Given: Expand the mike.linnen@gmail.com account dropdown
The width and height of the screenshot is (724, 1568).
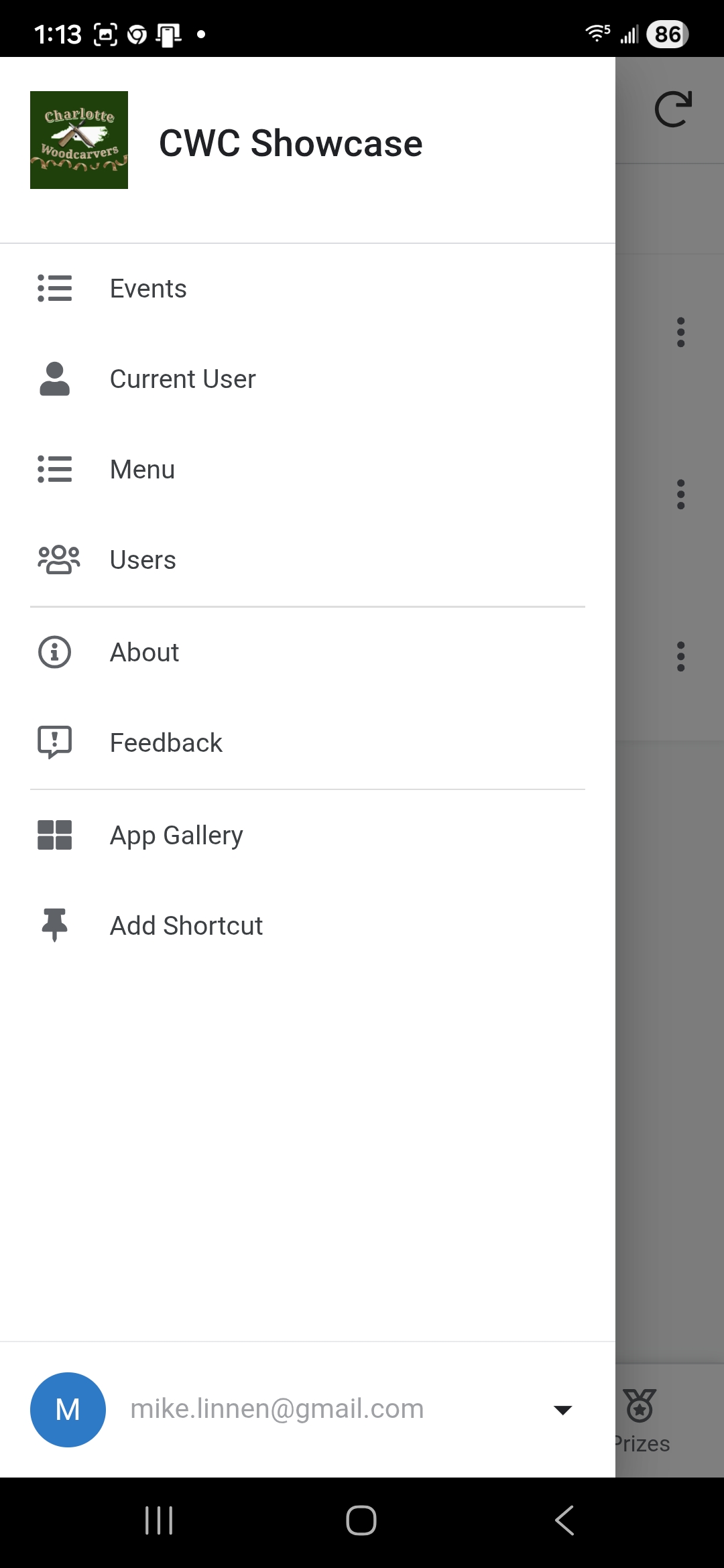Looking at the screenshot, I should click(562, 1410).
